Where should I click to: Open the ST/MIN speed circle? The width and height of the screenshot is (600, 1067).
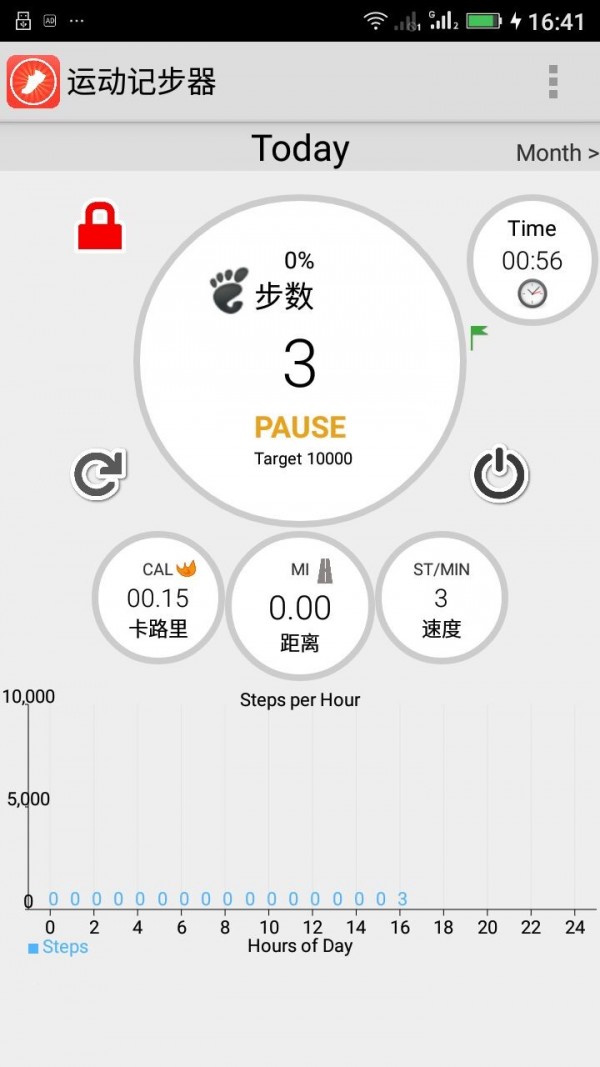tap(441, 598)
